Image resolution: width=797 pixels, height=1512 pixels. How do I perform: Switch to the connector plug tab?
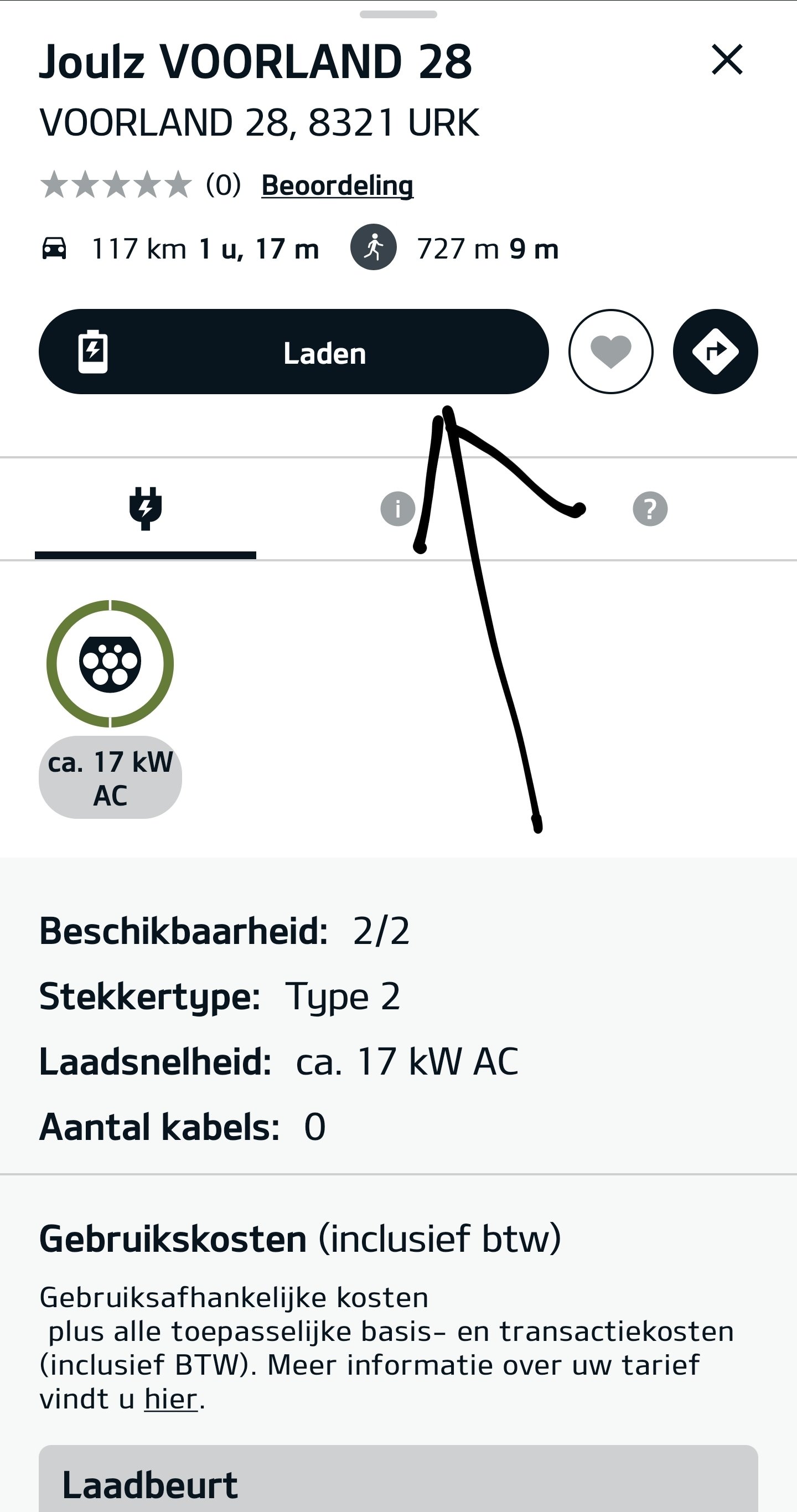pyautogui.click(x=145, y=508)
